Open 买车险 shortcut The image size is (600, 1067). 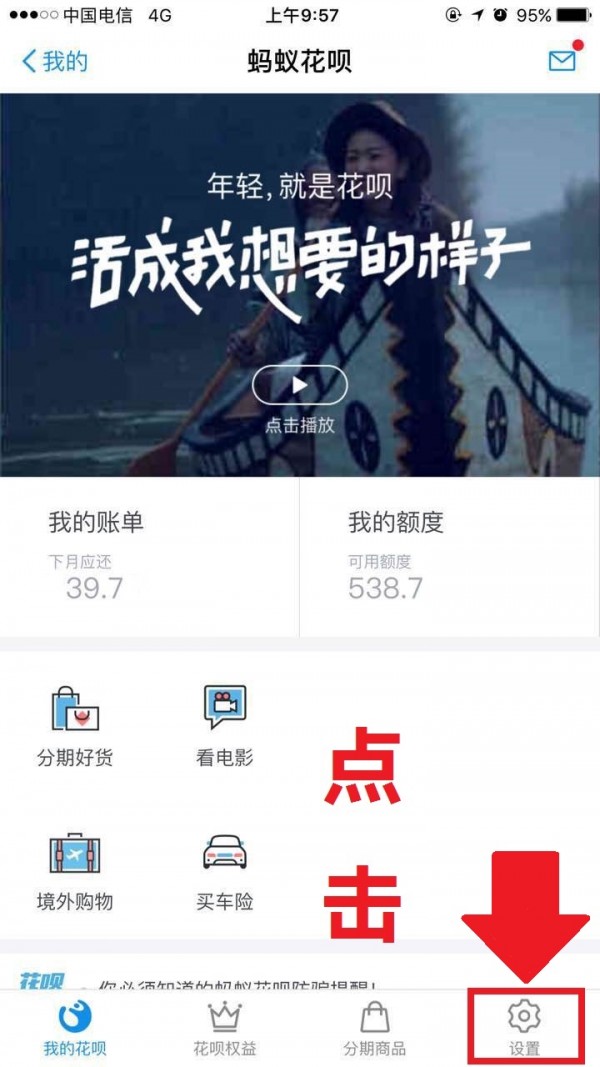[x=224, y=870]
